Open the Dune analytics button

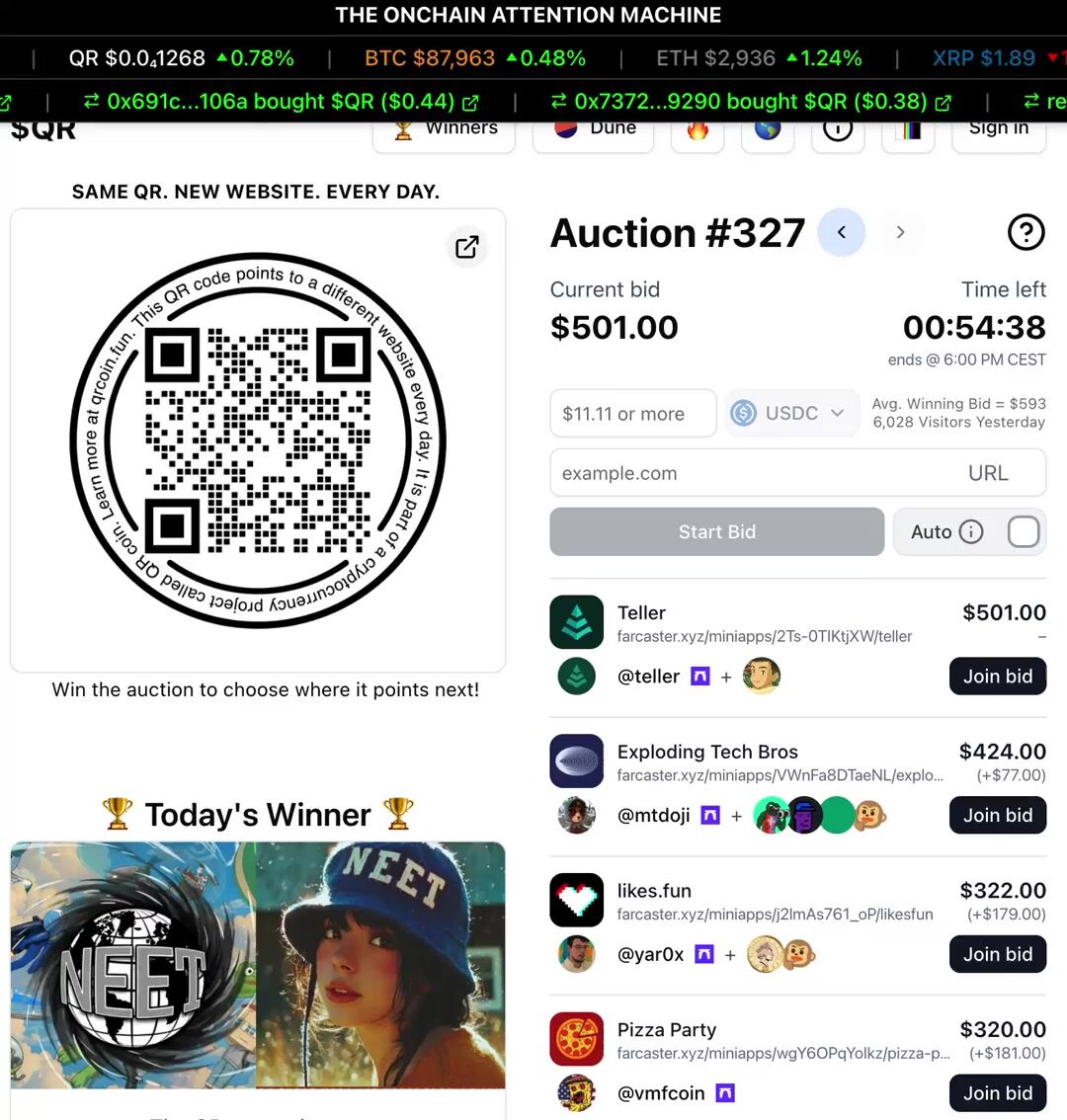594,131
